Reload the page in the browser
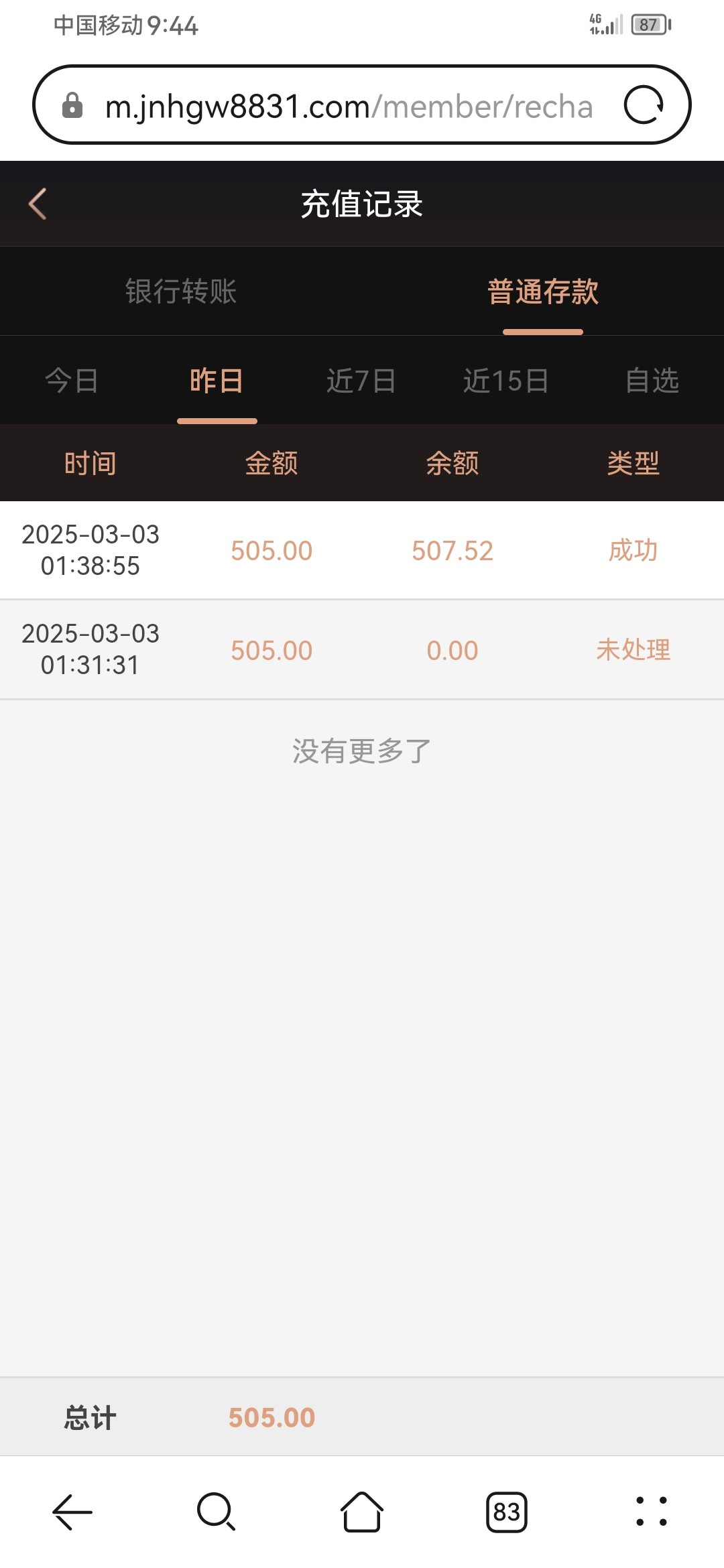724x1568 pixels. point(644,105)
